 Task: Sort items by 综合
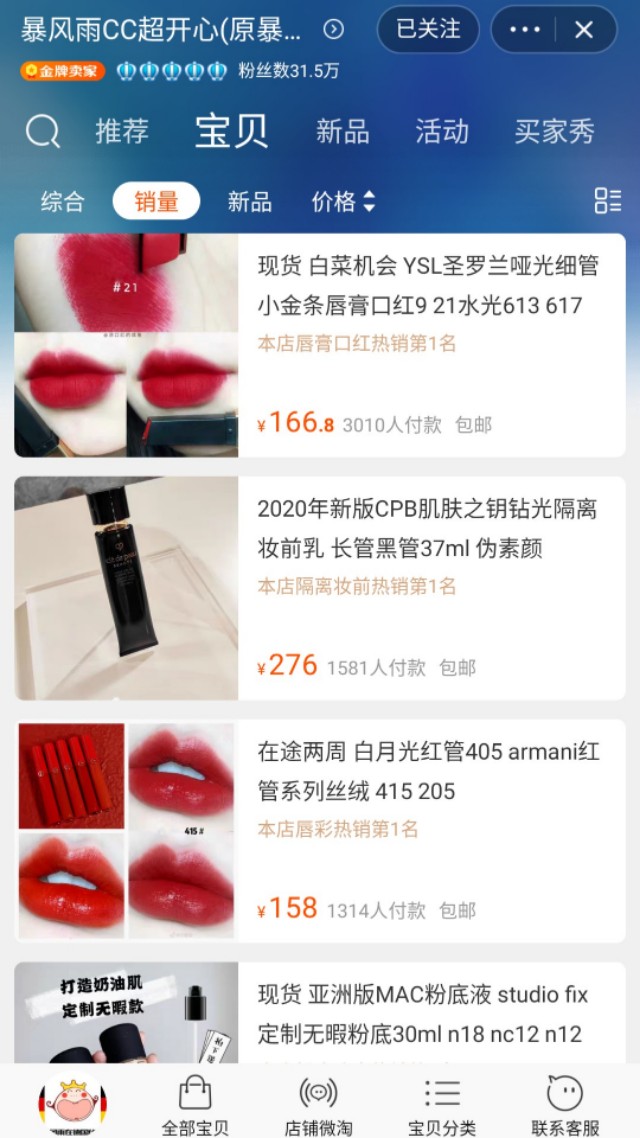(62, 201)
